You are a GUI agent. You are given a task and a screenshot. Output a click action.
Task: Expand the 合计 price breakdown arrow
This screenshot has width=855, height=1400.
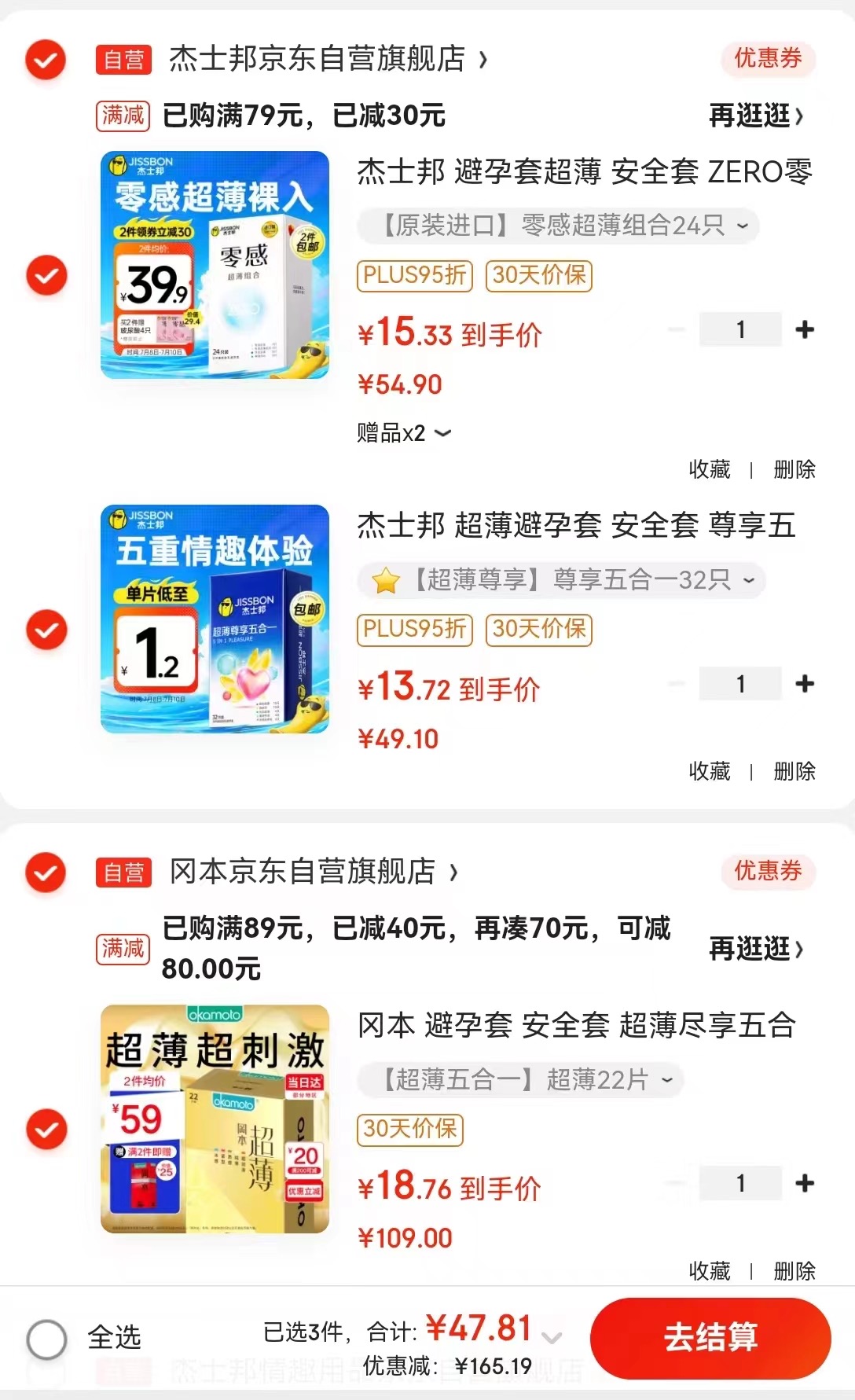coord(552,1337)
